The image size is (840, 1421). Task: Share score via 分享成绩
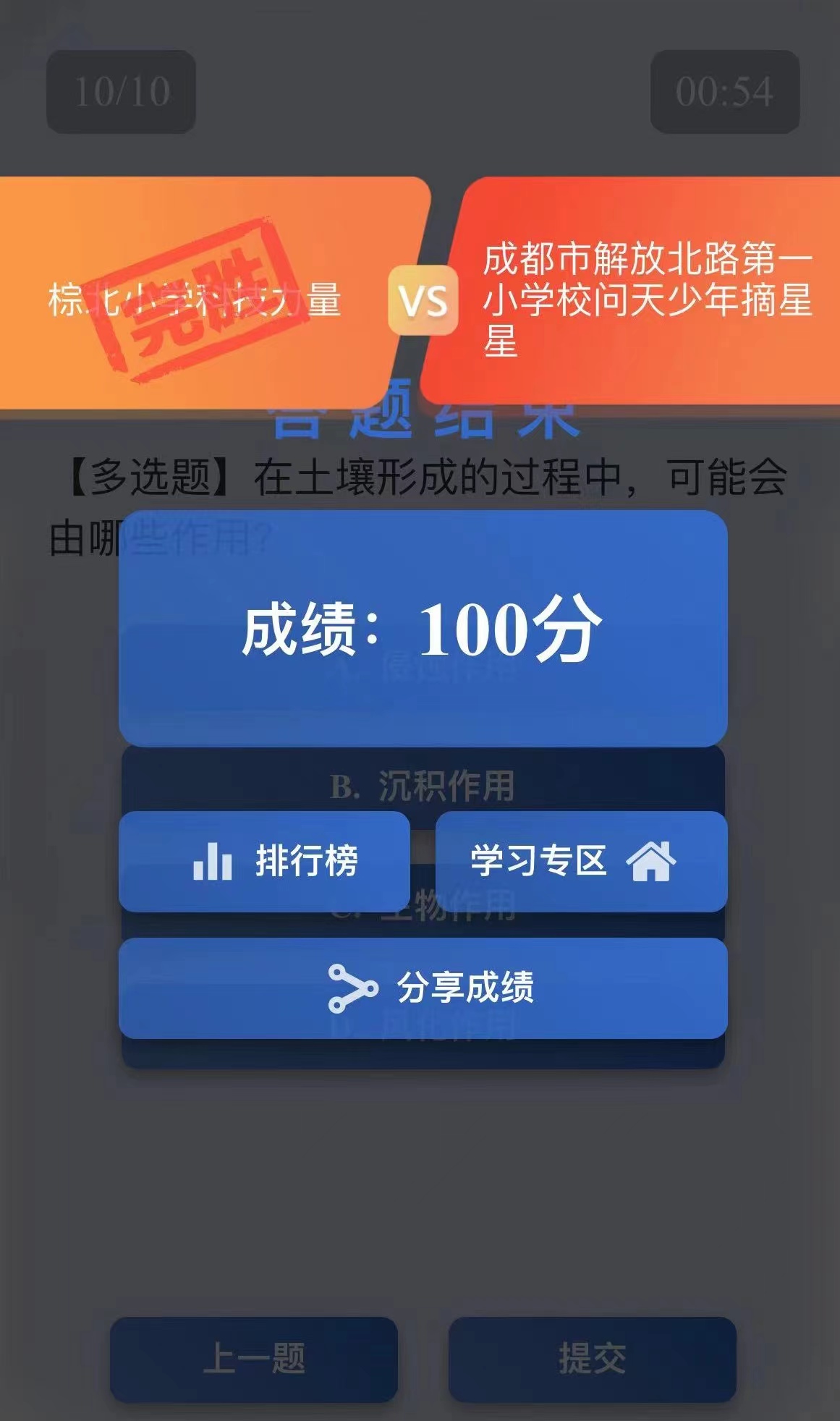point(423,988)
